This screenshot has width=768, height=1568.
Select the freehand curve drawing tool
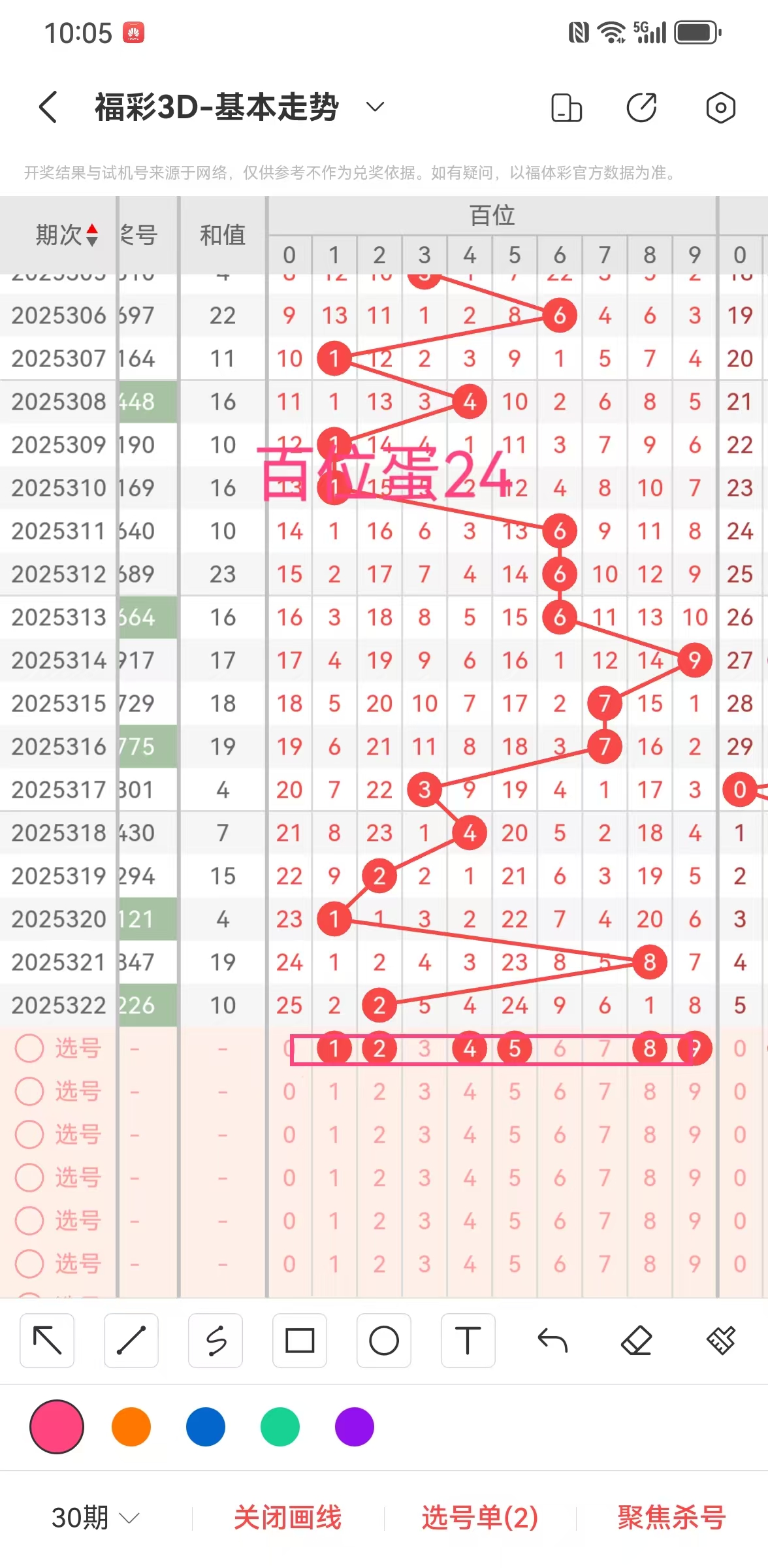tap(216, 1341)
